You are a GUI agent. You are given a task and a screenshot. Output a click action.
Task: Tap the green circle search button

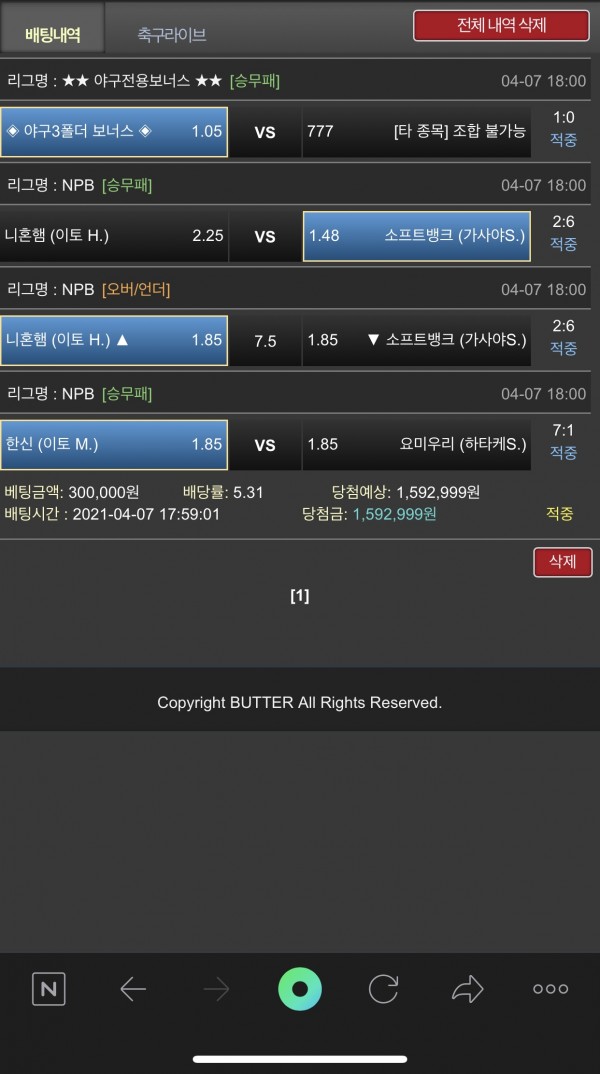point(300,990)
